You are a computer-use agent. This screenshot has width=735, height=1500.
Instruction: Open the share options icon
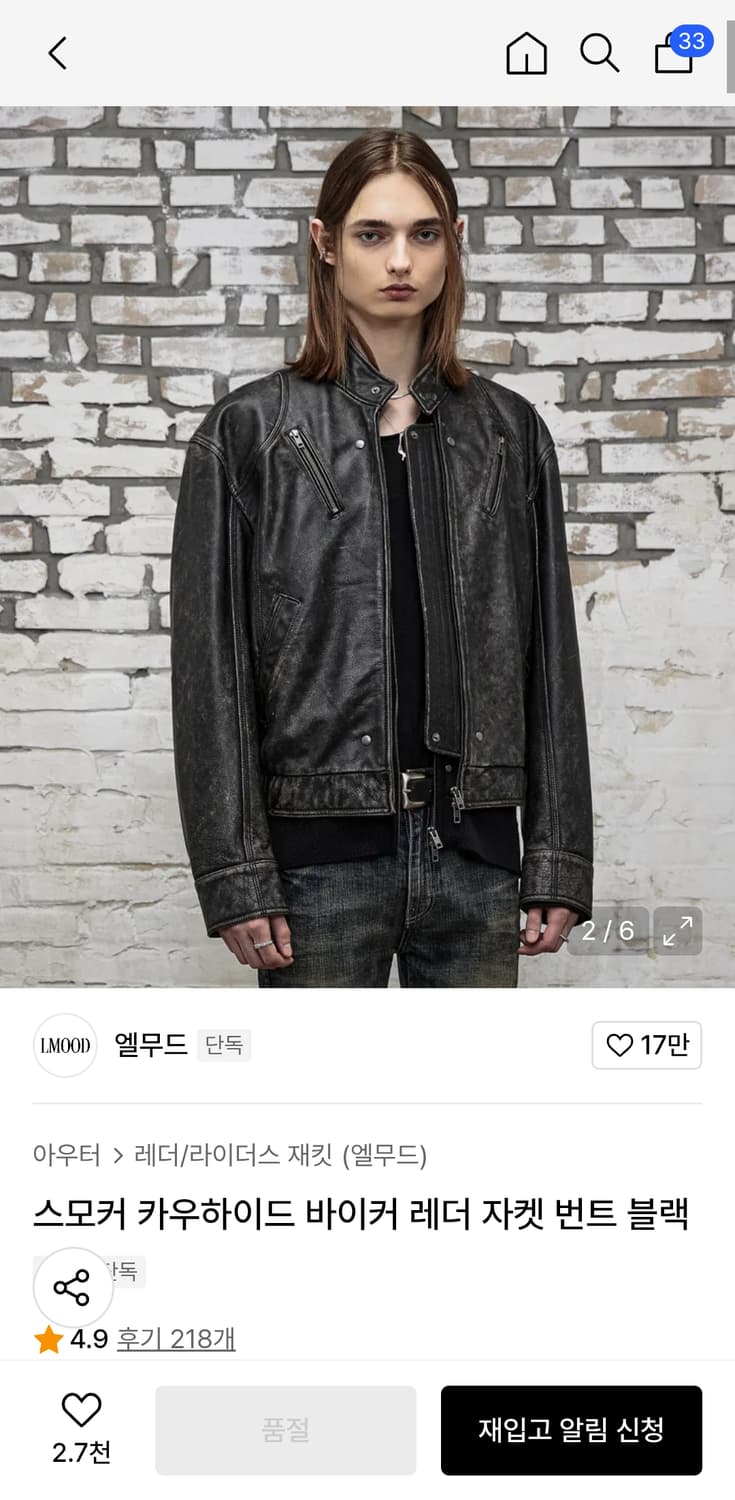(72, 1287)
